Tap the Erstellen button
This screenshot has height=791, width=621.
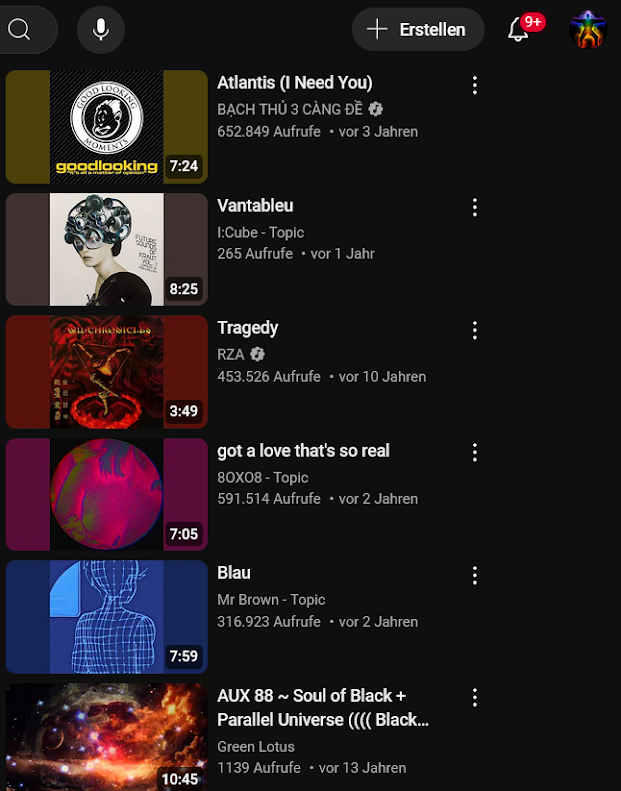tap(418, 30)
